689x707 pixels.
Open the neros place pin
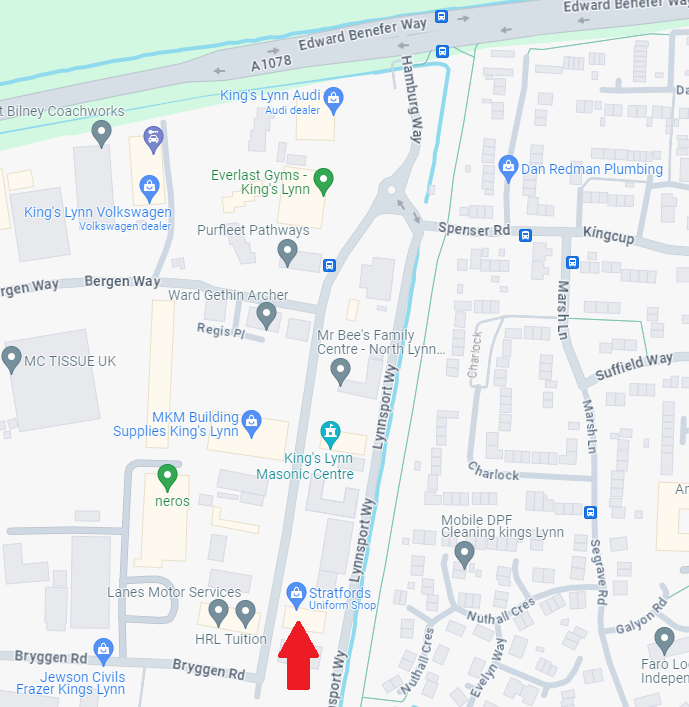[x=168, y=476]
